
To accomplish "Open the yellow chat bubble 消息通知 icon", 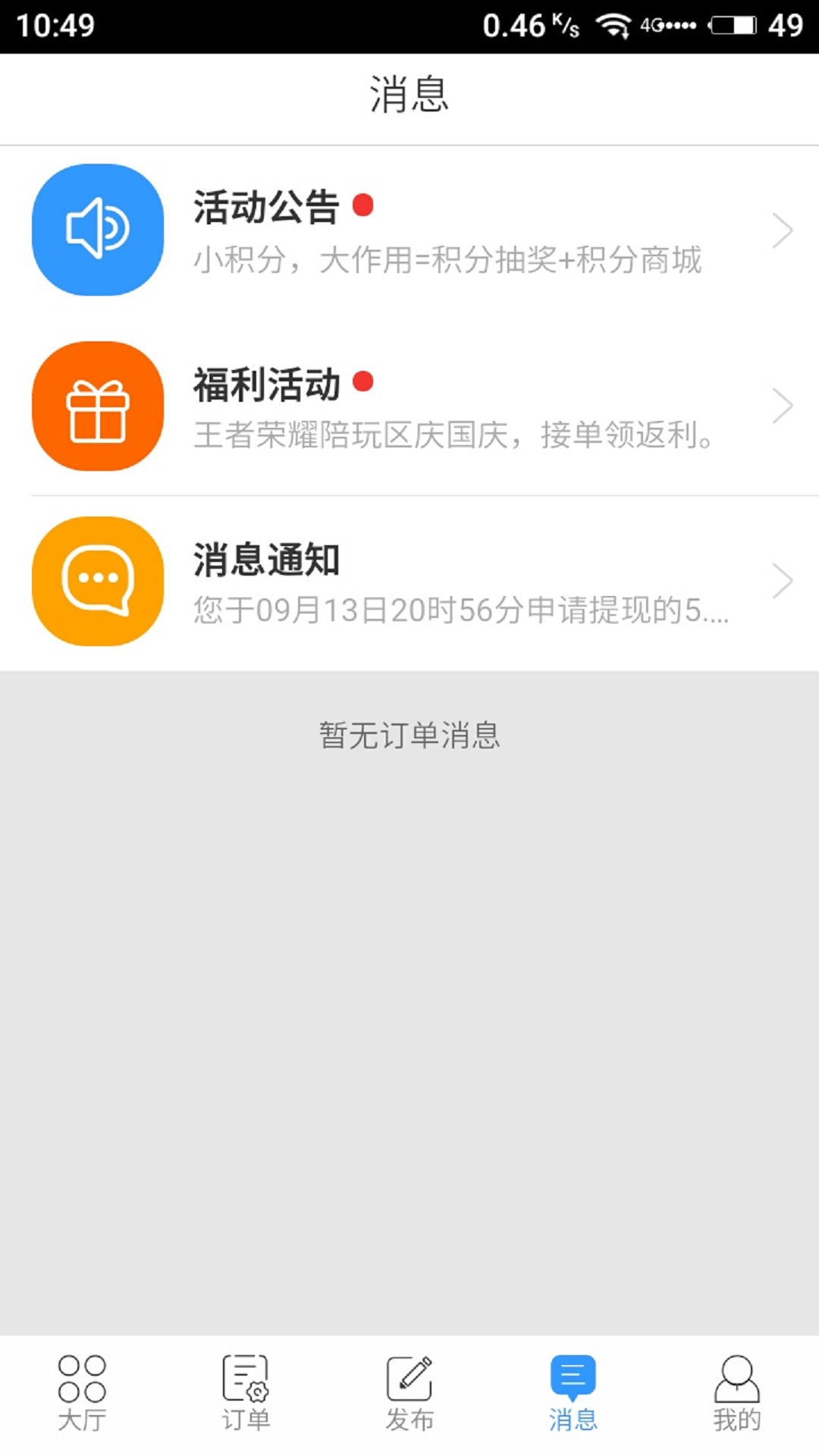I will click(x=97, y=580).
